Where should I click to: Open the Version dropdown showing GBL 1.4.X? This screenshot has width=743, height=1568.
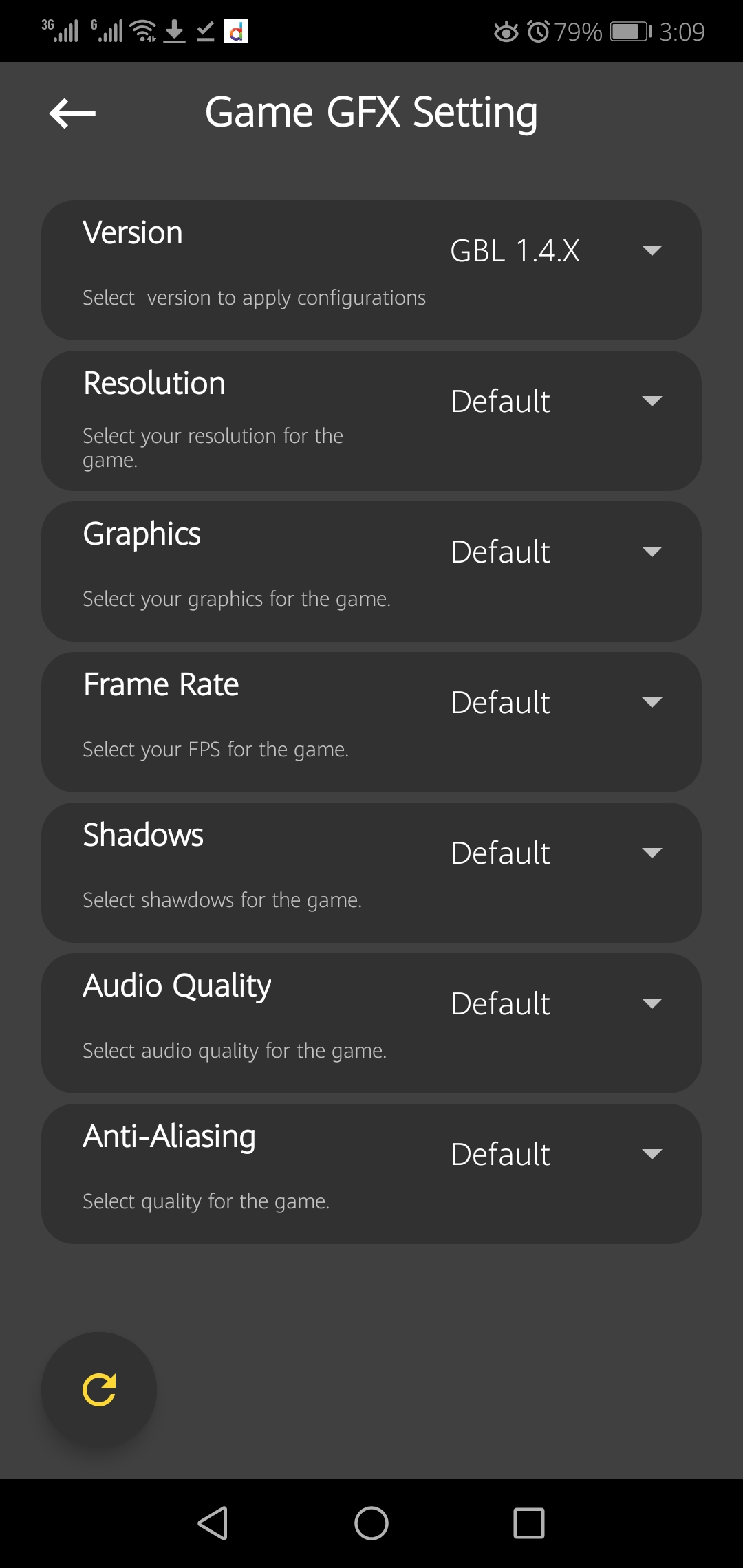[556, 251]
